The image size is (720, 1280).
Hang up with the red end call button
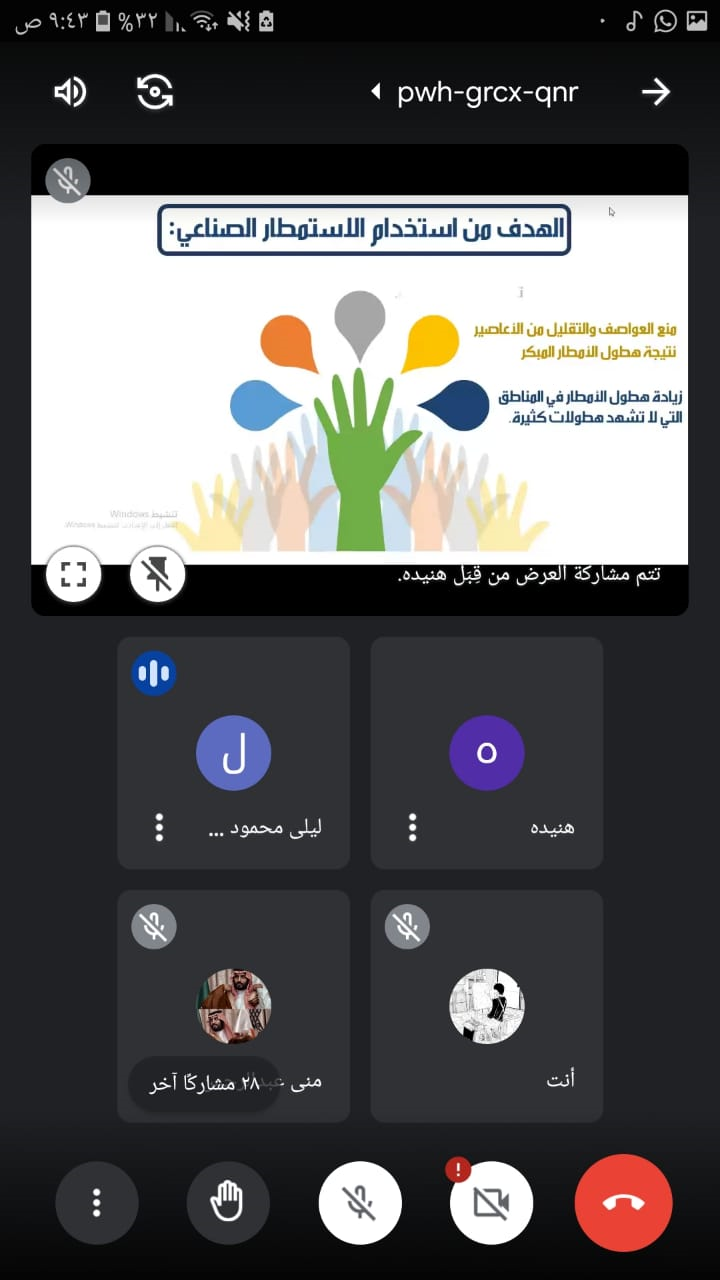(x=624, y=1202)
